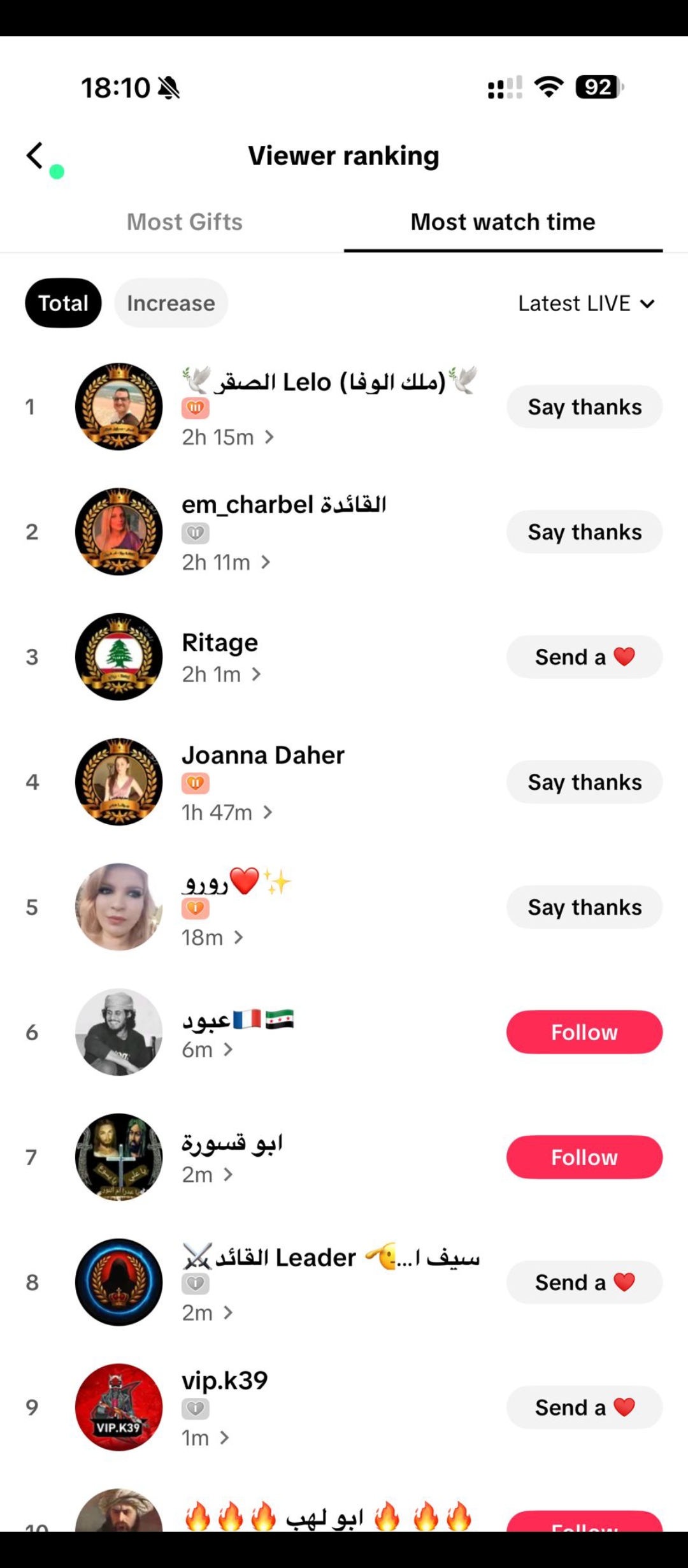The height and width of the screenshot is (1568, 688).
Task: Expand Lelo's 2h 15m watch time
Action: tap(227, 437)
